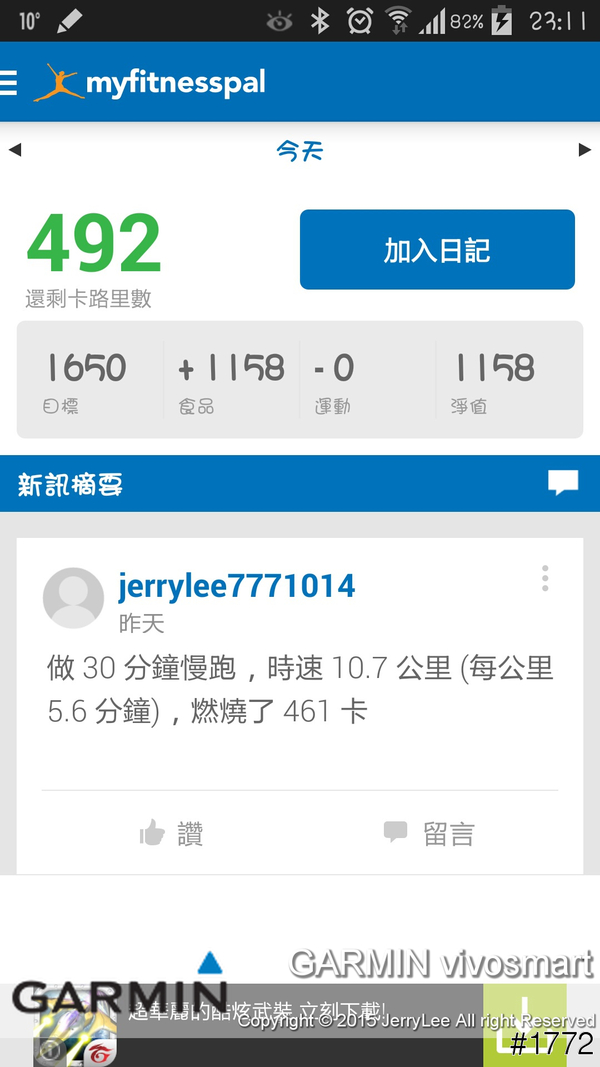Open overflow menu on jerrylee7771014's post

[x=545, y=579]
